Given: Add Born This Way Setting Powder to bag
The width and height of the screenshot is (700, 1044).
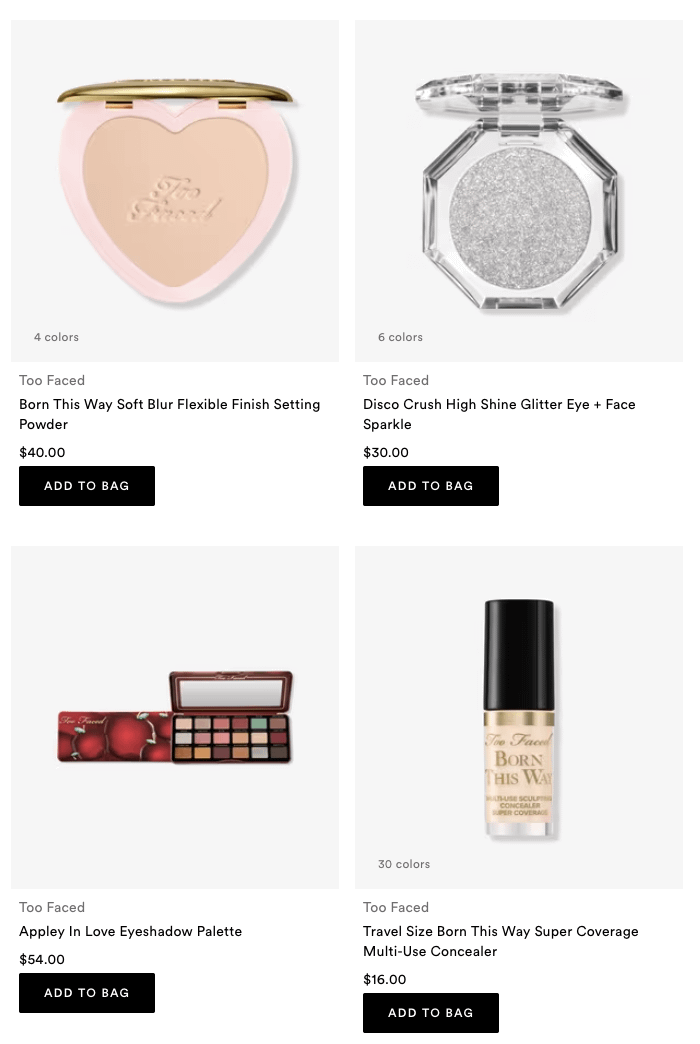Looking at the screenshot, I should point(87,486).
